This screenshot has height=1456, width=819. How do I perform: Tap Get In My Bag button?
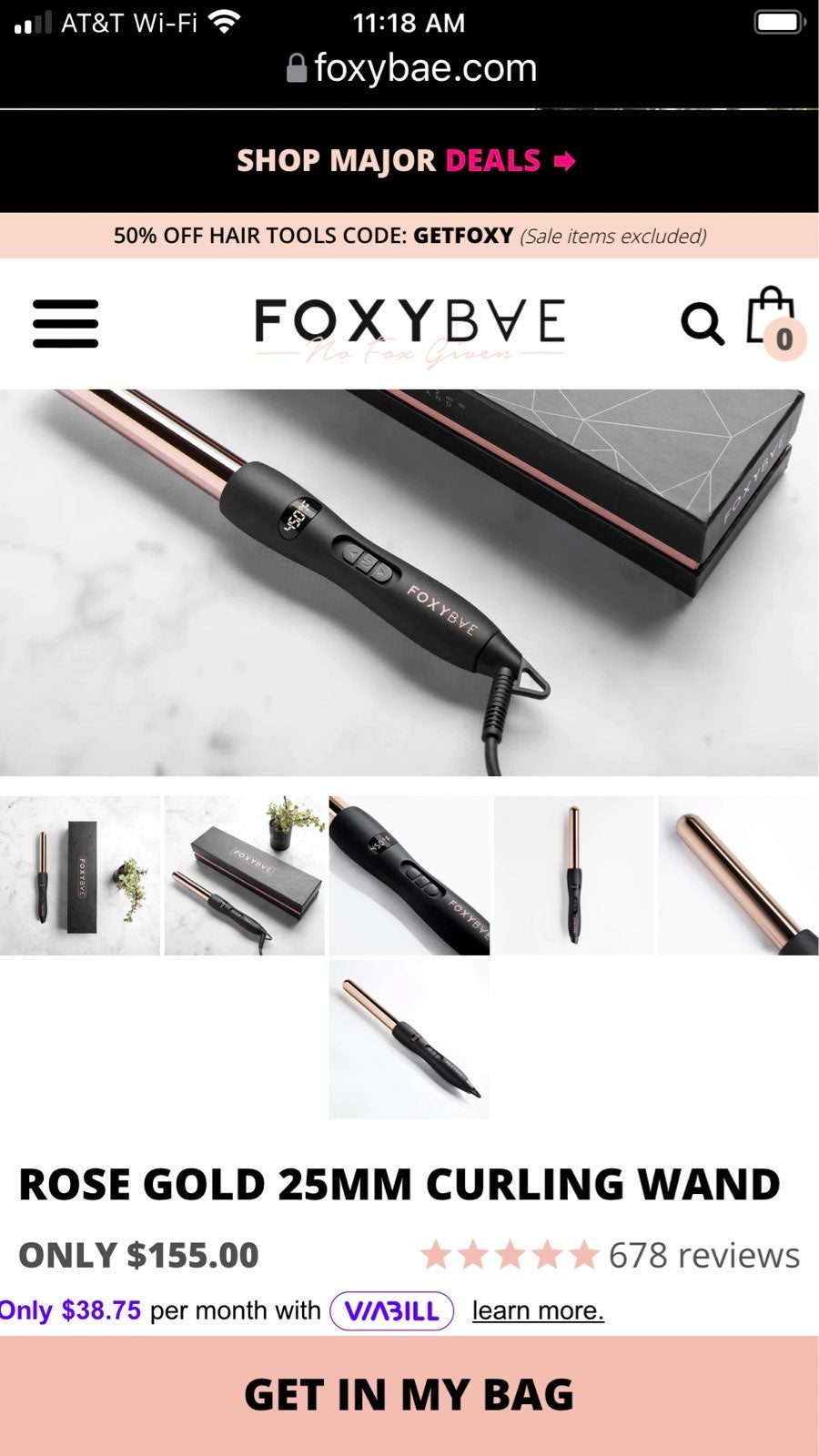coord(409,1396)
